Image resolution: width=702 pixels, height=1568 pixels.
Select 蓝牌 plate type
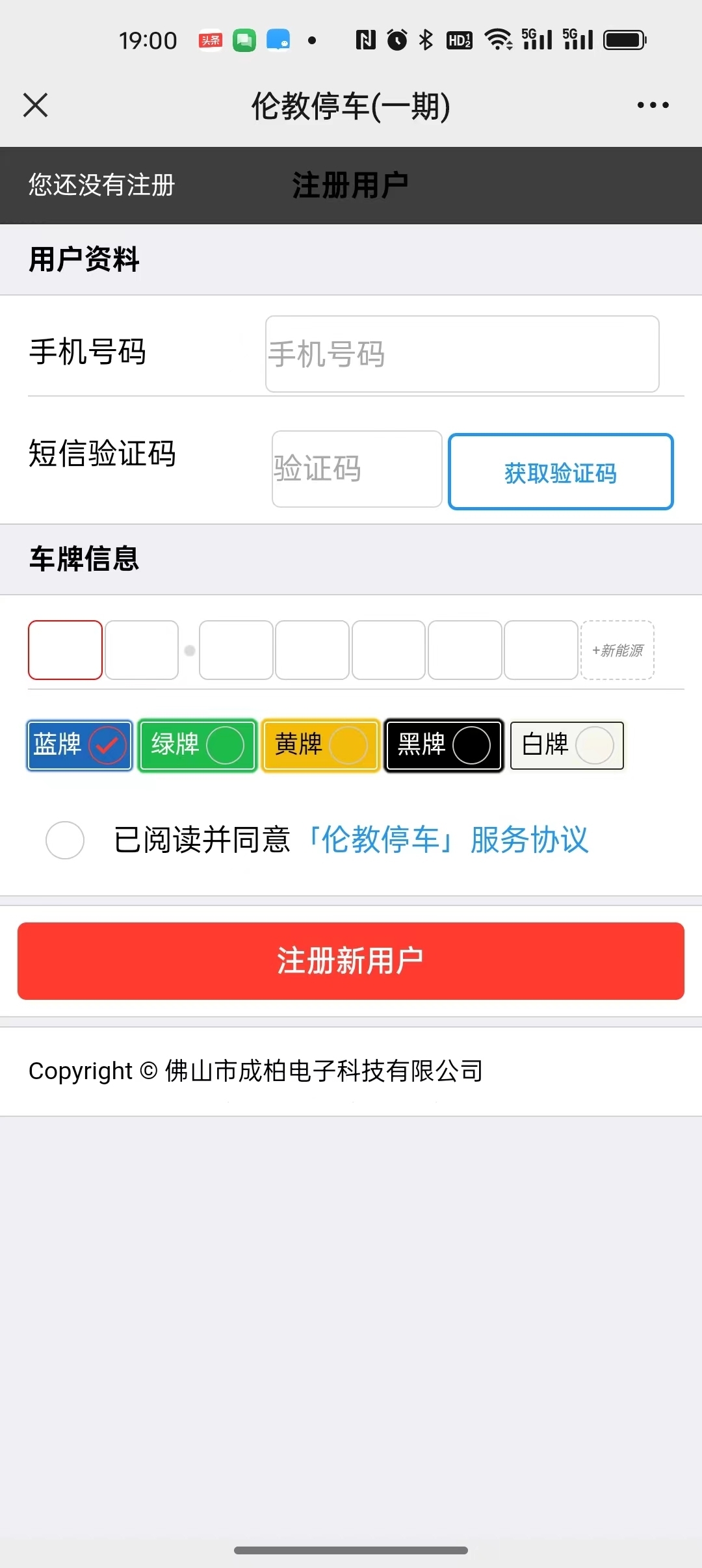[79, 745]
